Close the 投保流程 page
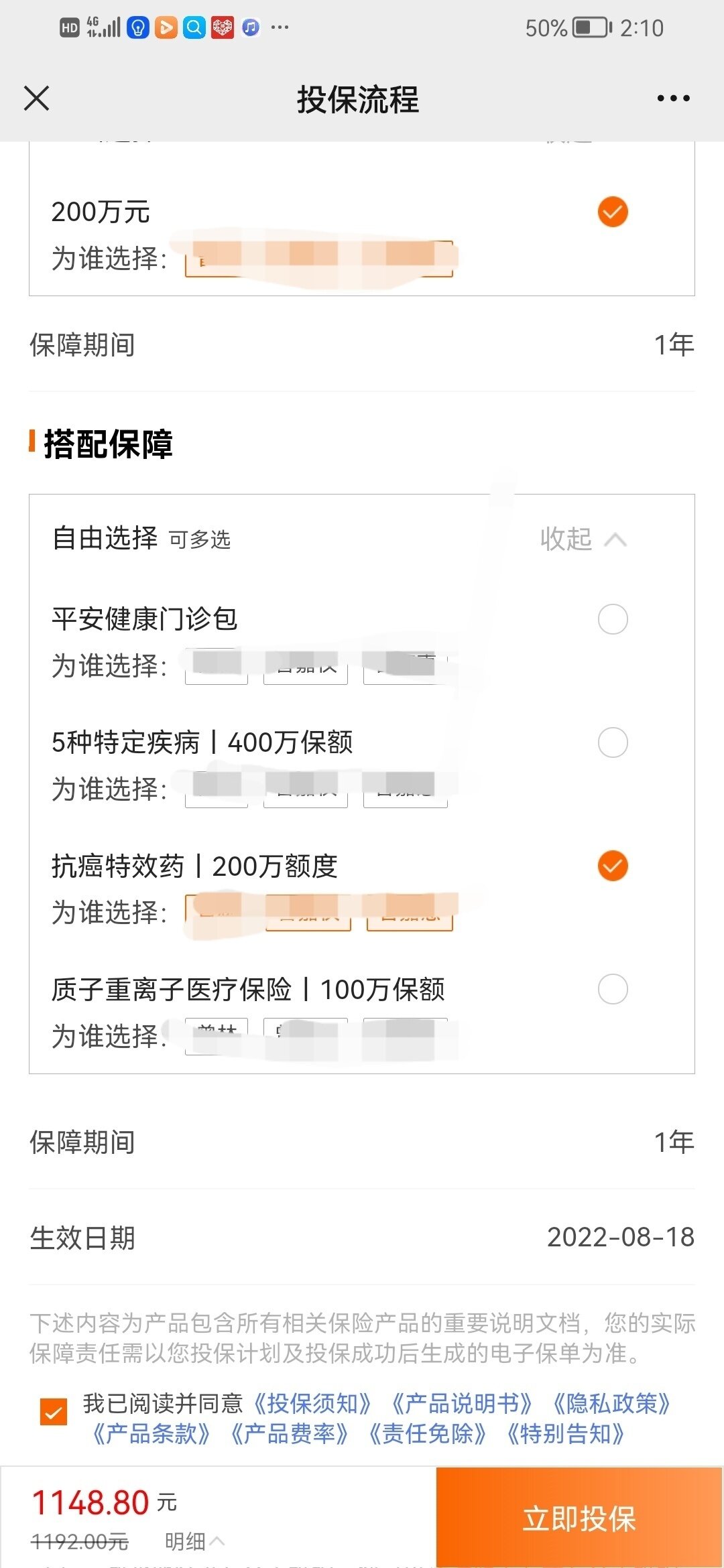The image size is (724, 1568). [x=36, y=98]
